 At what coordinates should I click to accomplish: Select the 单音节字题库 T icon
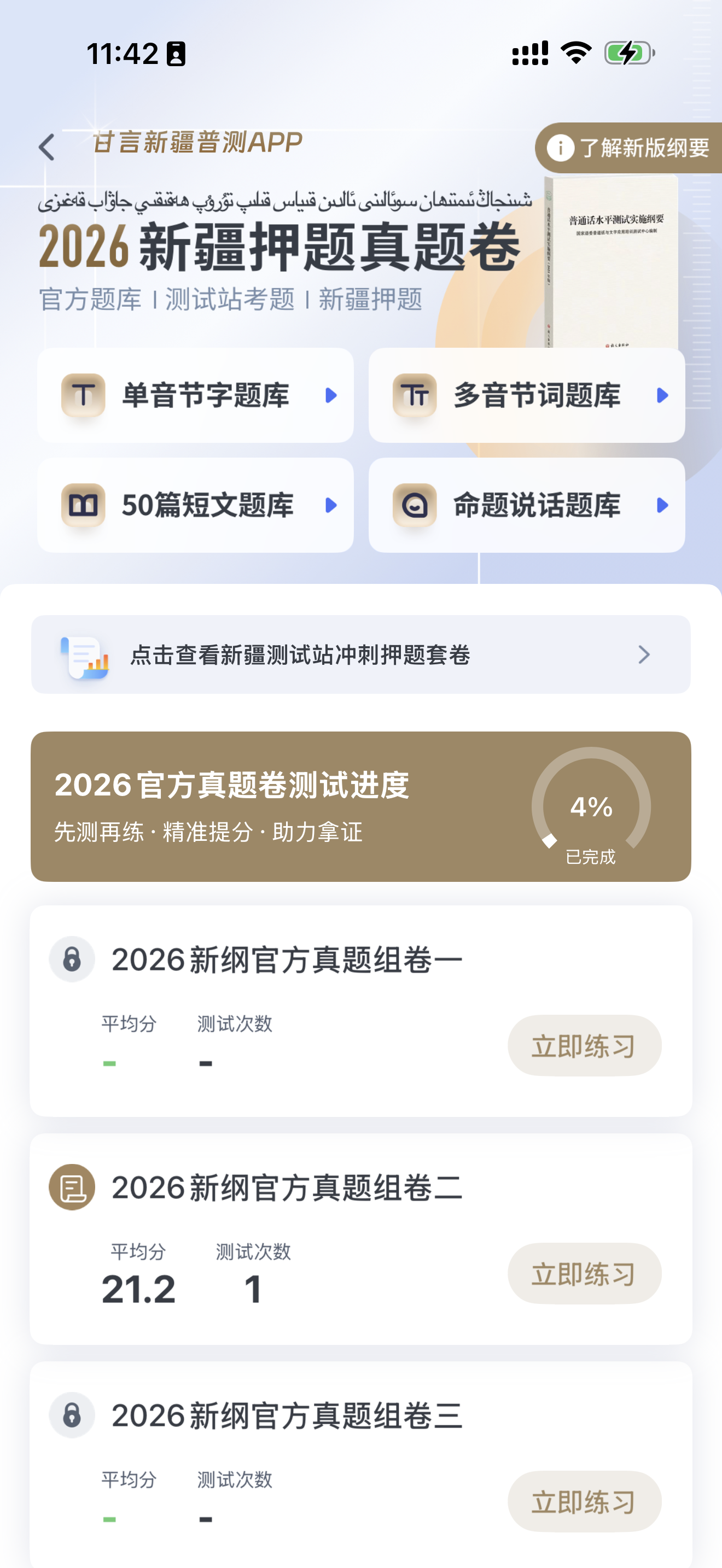pyautogui.click(x=84, y=396)
